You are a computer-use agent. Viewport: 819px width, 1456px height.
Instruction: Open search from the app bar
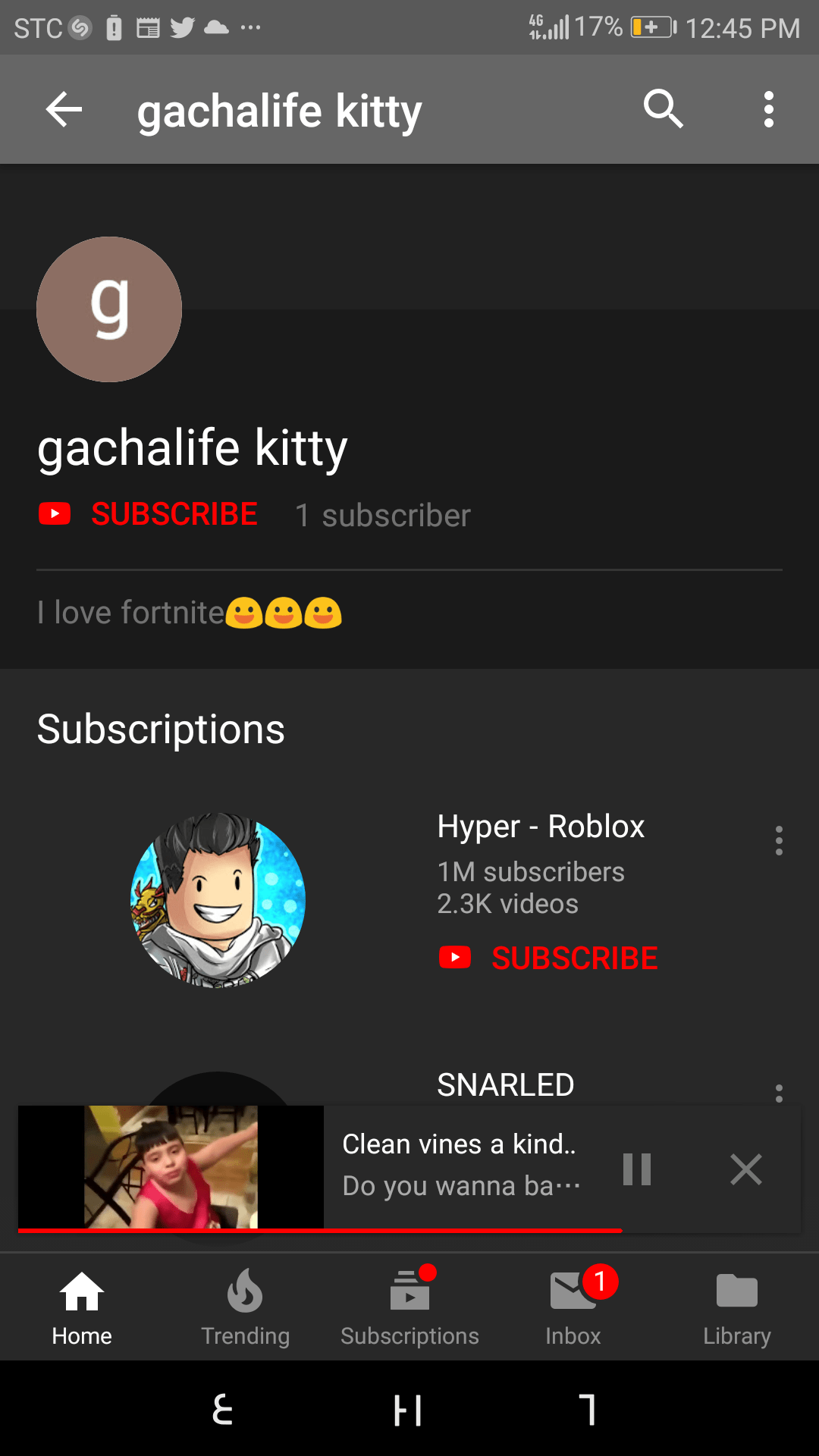[663, 109]
